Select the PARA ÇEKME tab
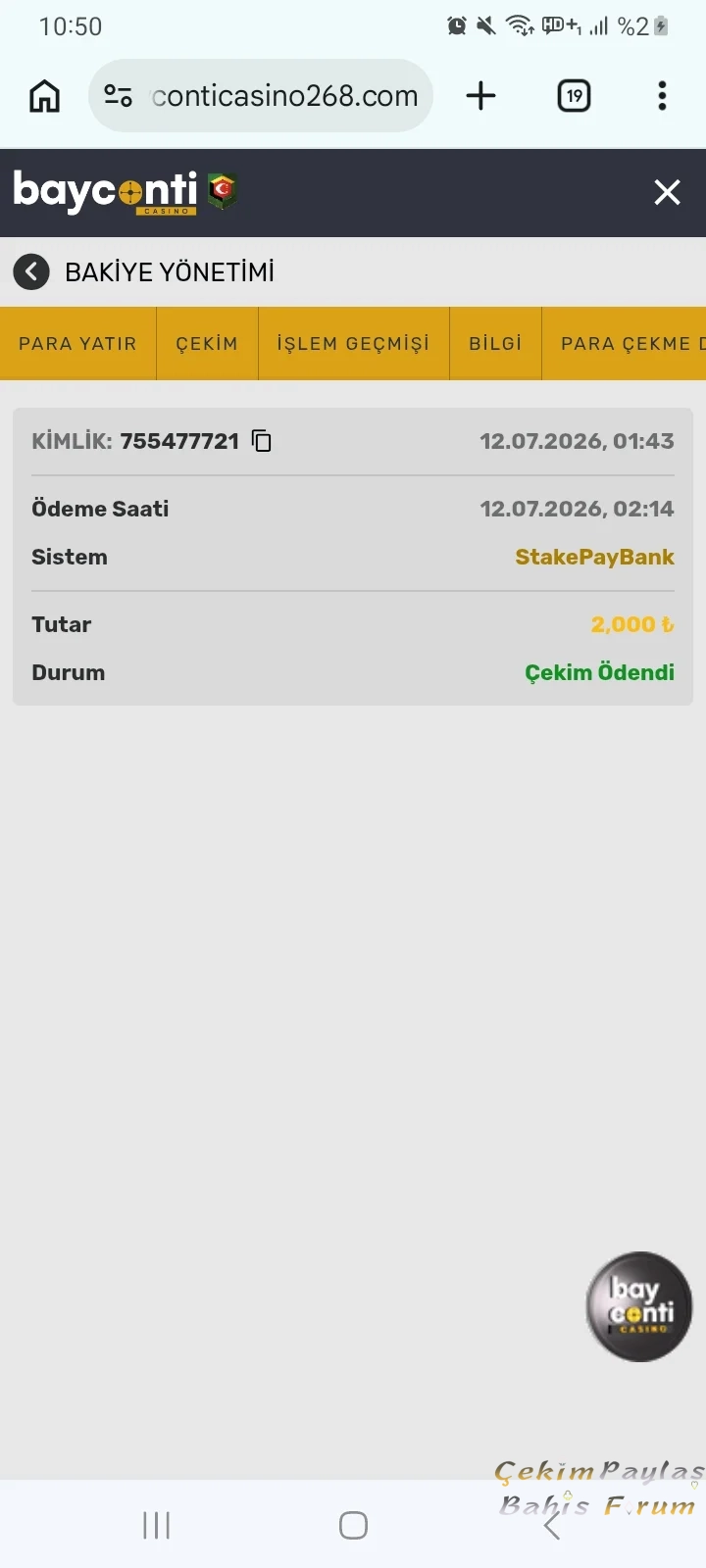 [x=625, y=344]
